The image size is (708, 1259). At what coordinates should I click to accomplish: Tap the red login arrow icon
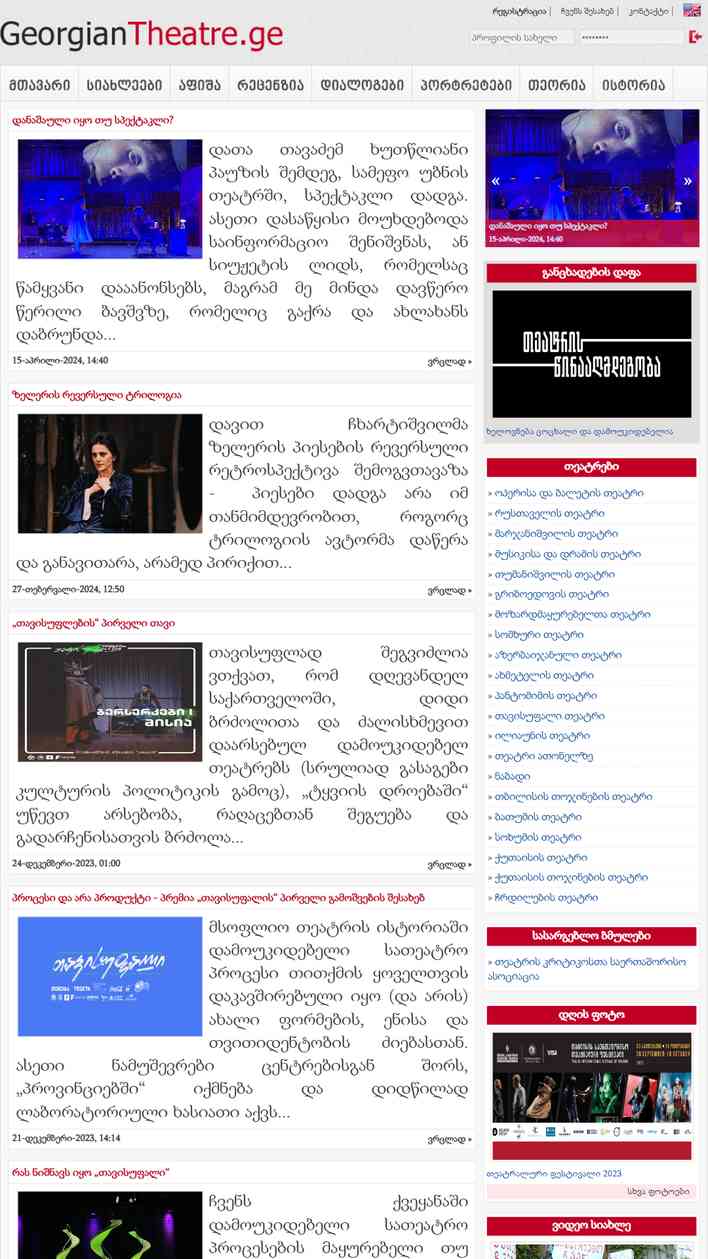(x=695, y=37)
